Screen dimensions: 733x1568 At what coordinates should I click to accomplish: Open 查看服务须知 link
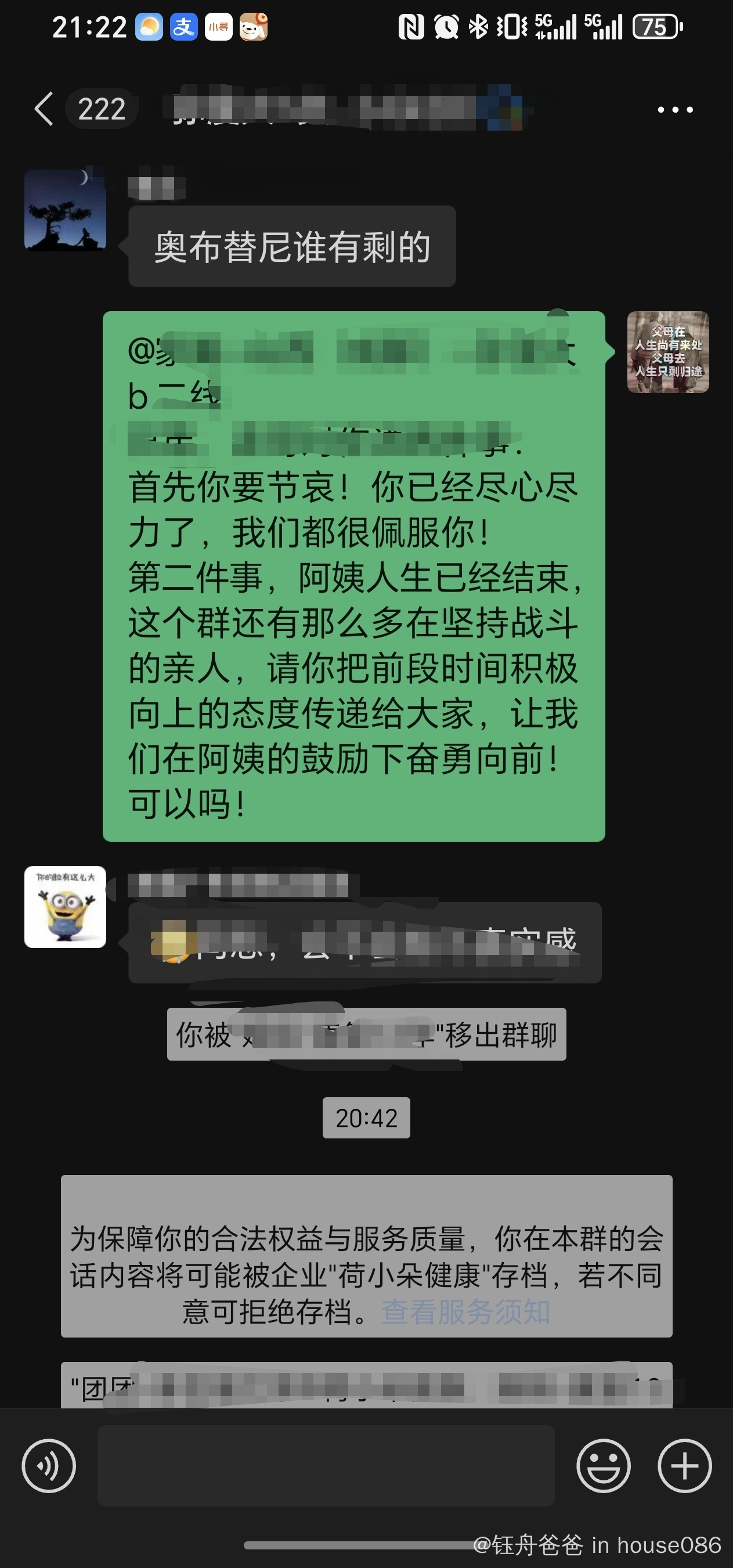466,1312
